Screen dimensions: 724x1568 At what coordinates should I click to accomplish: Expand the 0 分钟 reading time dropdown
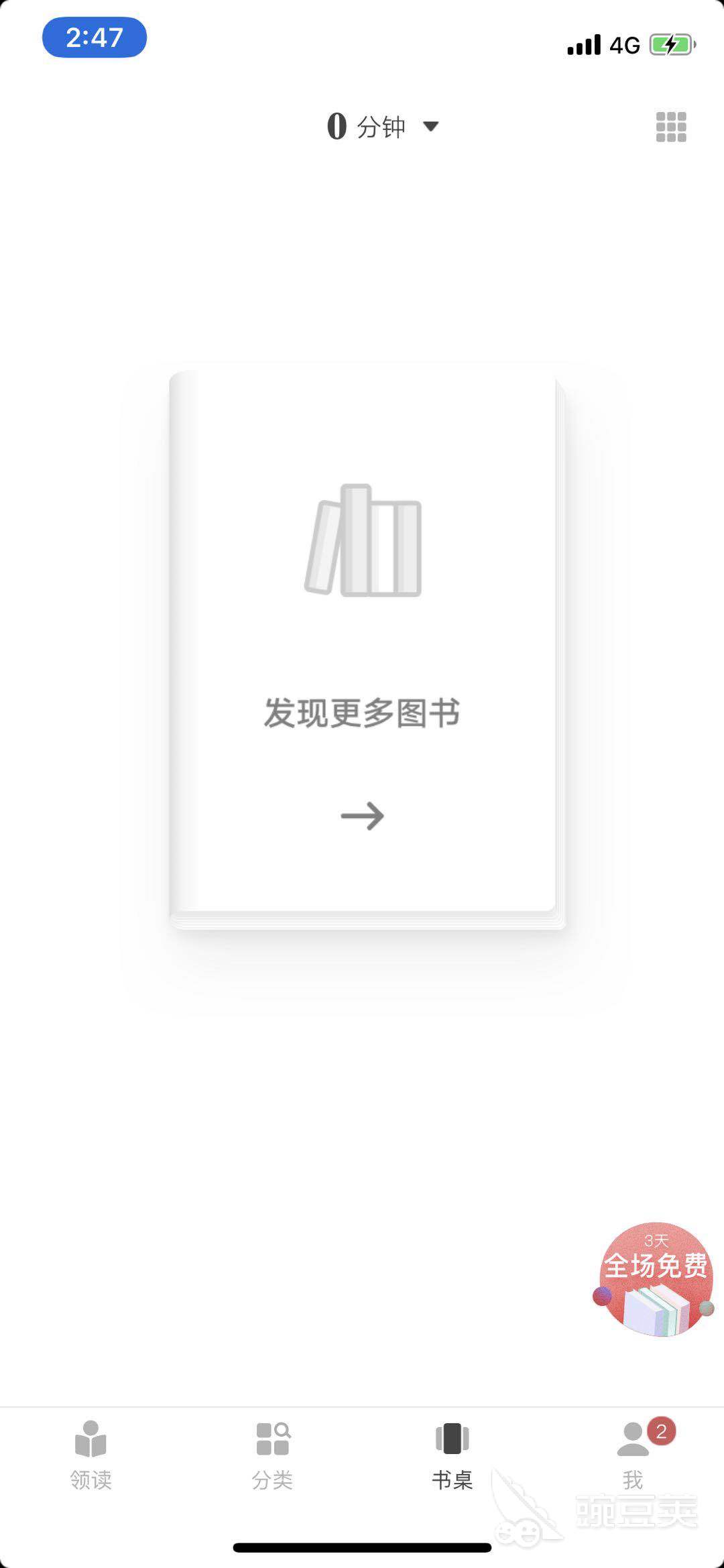383,126
